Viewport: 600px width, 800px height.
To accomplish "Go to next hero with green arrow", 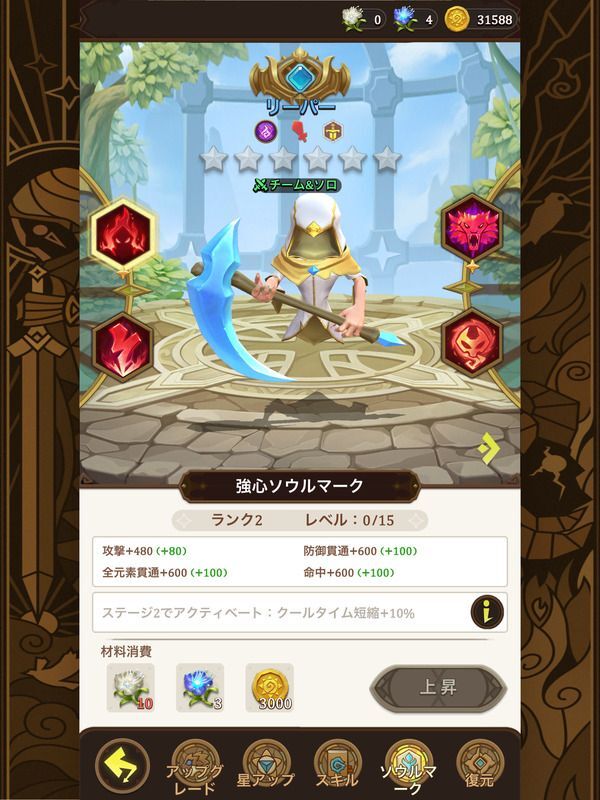I will point(489,449).
